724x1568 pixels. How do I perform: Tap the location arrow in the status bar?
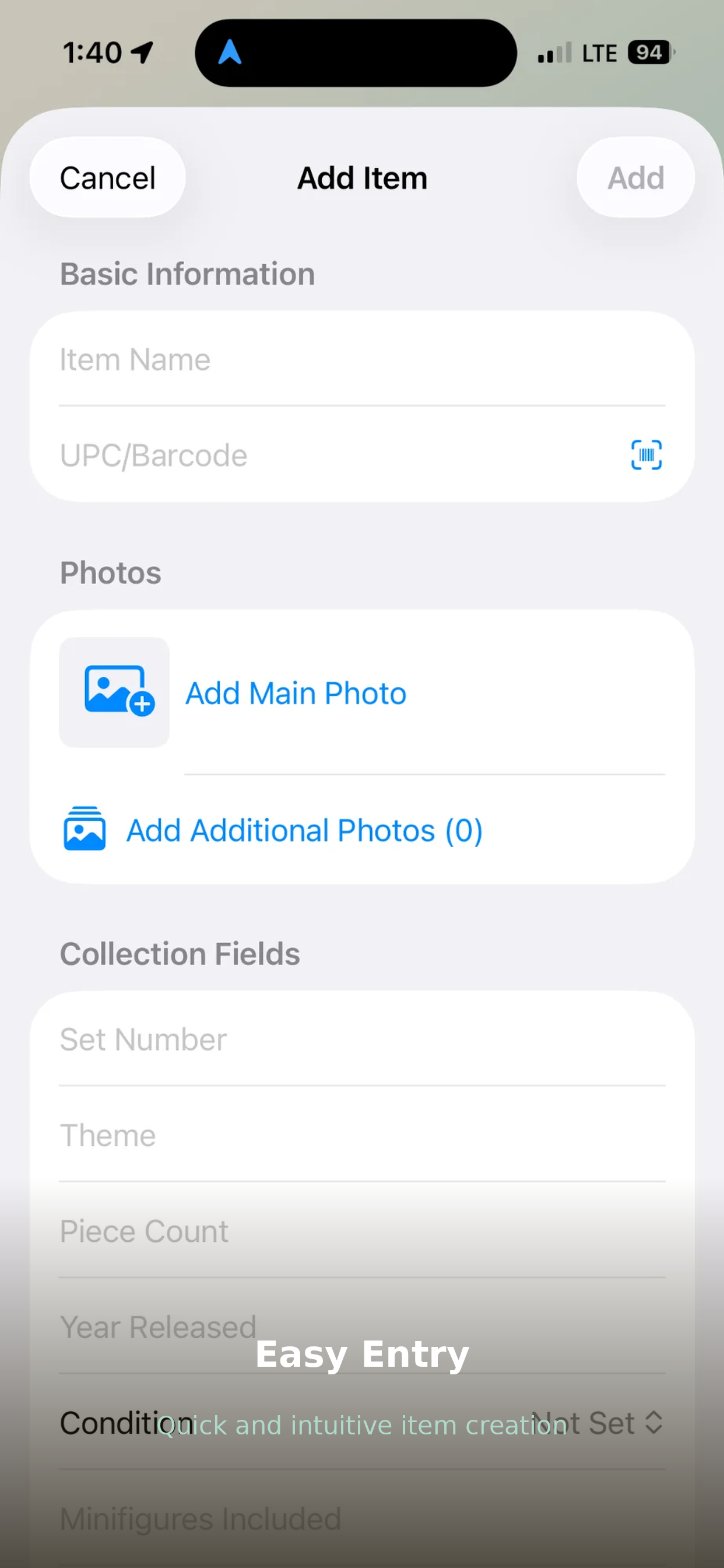coord(142,51)
